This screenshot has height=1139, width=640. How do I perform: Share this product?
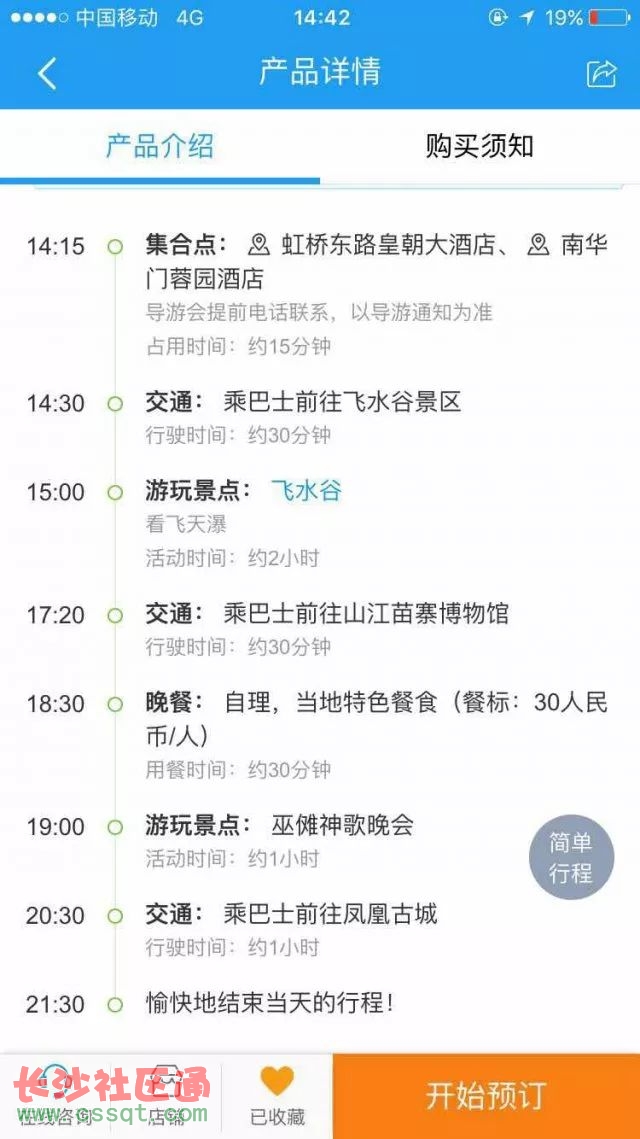pos(601,73)
